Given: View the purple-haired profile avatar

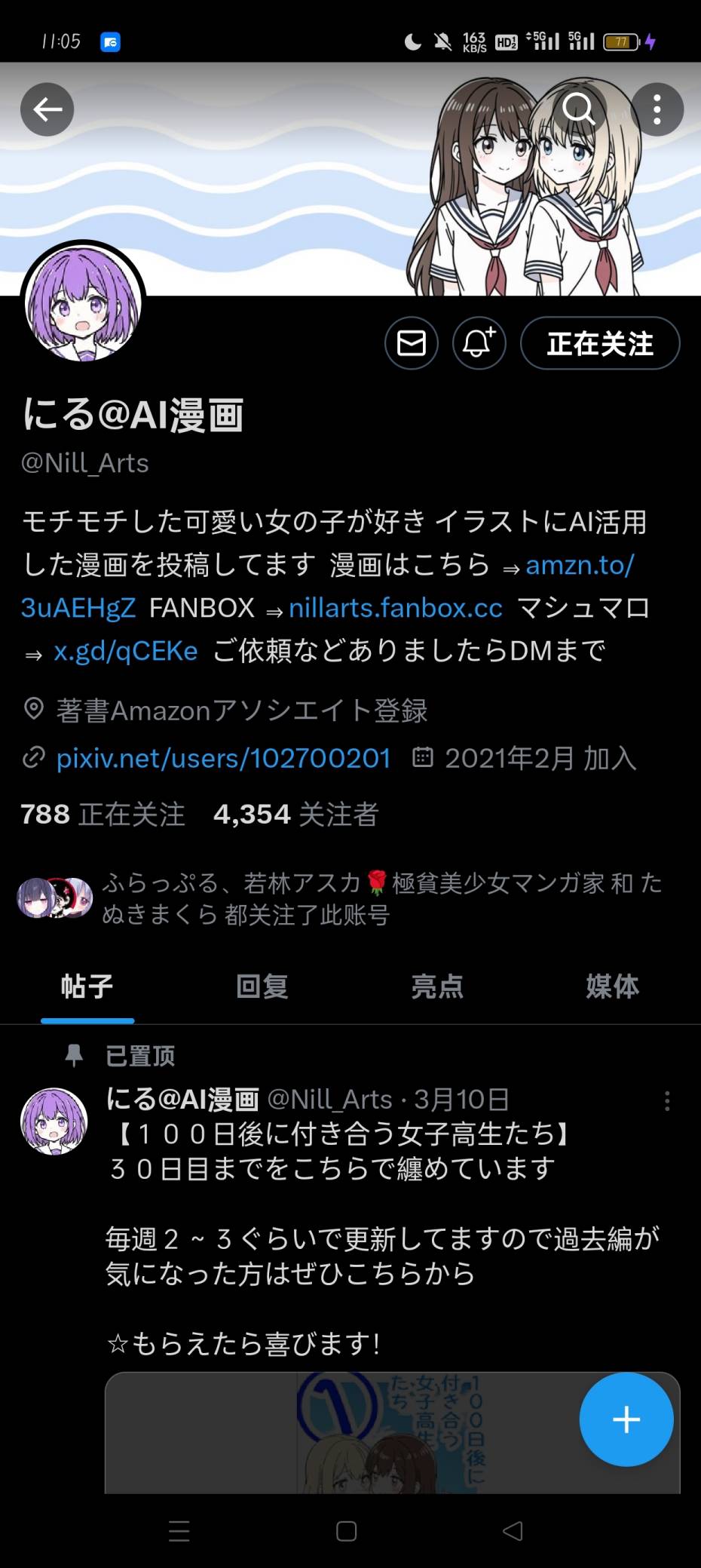Looking at the screenshot, I should 83,303.
